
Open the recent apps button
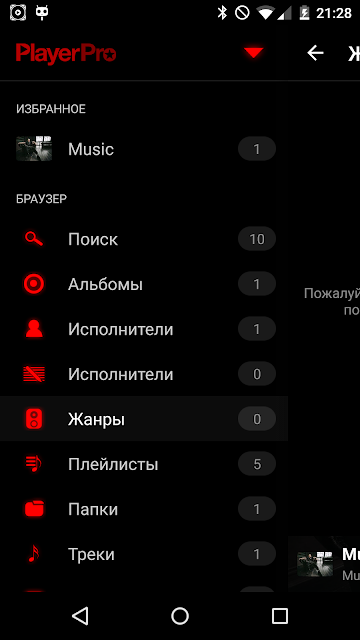tap(280, 616)
